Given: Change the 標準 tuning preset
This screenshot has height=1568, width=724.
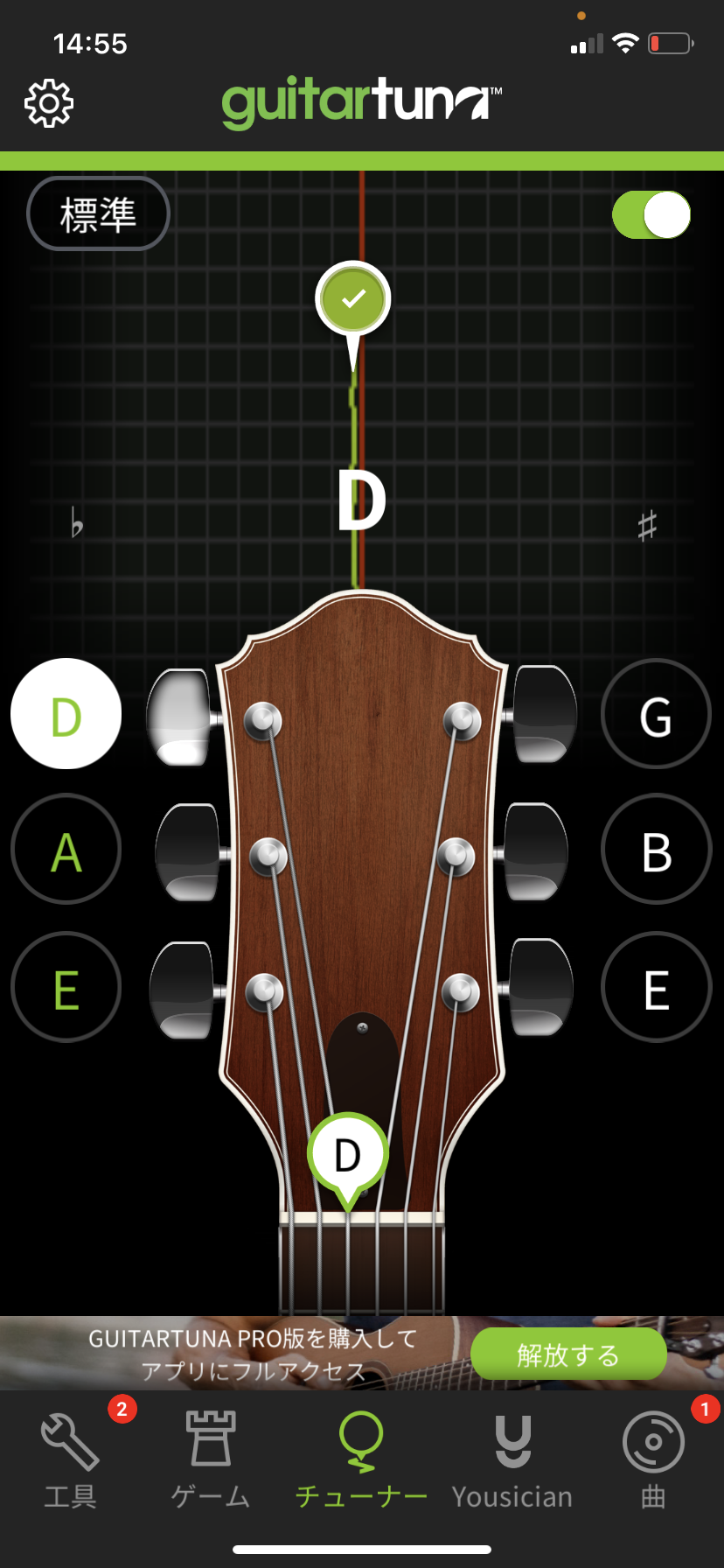Looking at the screenshot, I should coord(99,213).
